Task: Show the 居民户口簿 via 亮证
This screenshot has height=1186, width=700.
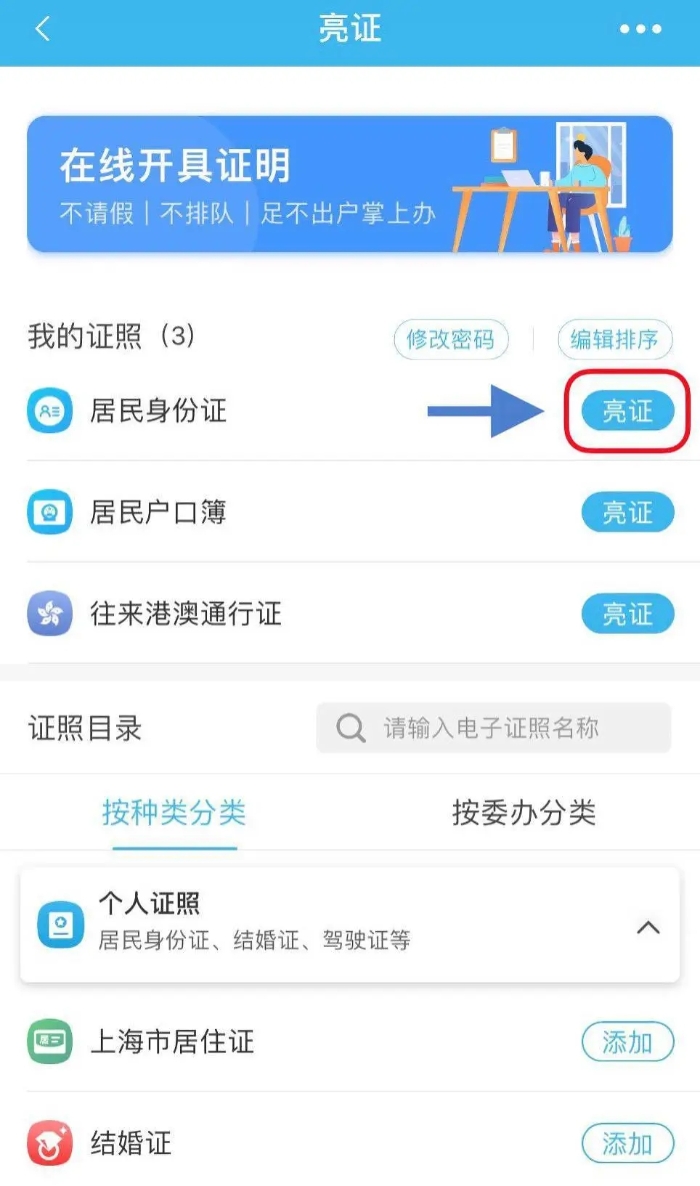Action: pyautogui.click(x=627, y=513)
